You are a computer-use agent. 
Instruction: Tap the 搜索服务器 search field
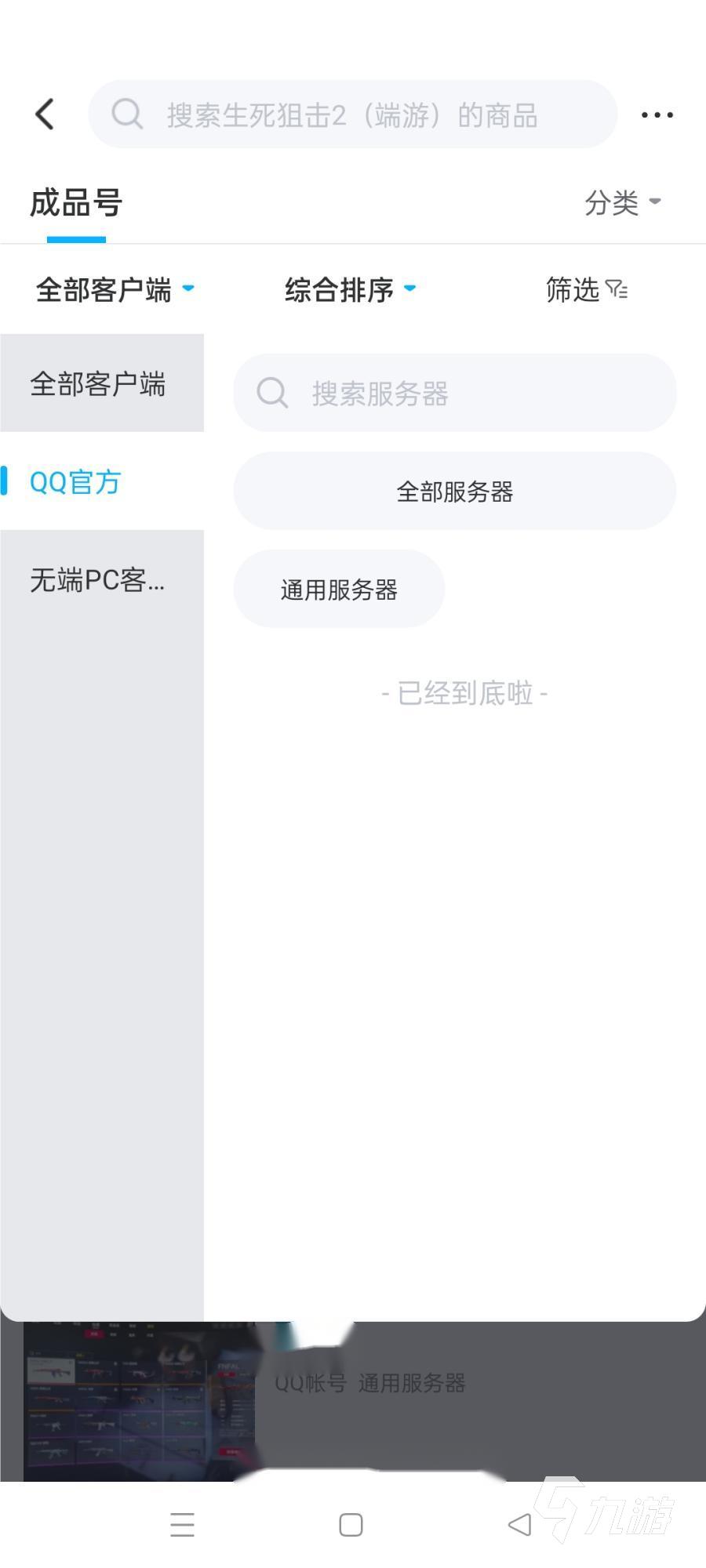click(x=455, y=393)
